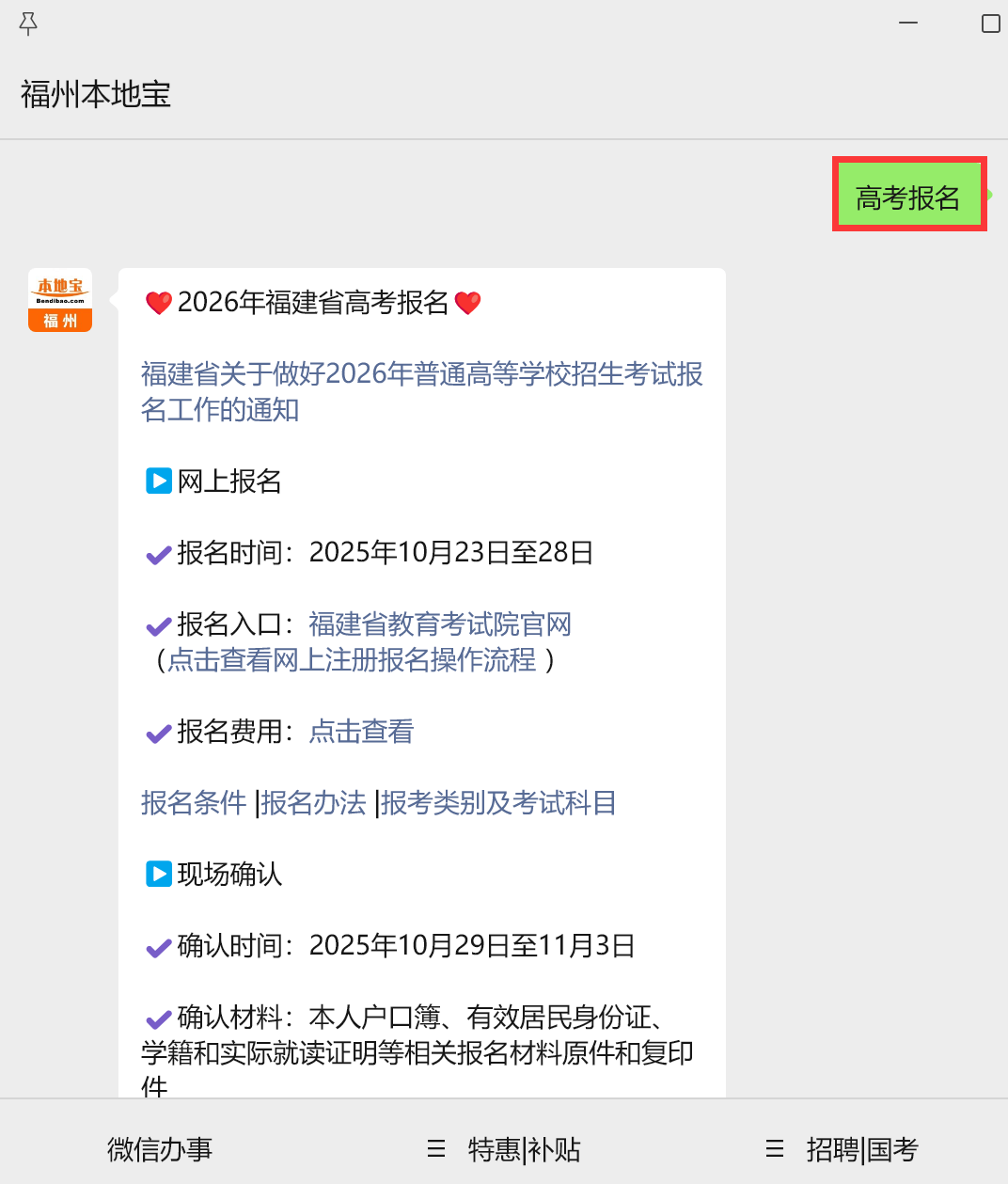Open the 微信办事 menu
1008x1184 pixels.
160,1149
